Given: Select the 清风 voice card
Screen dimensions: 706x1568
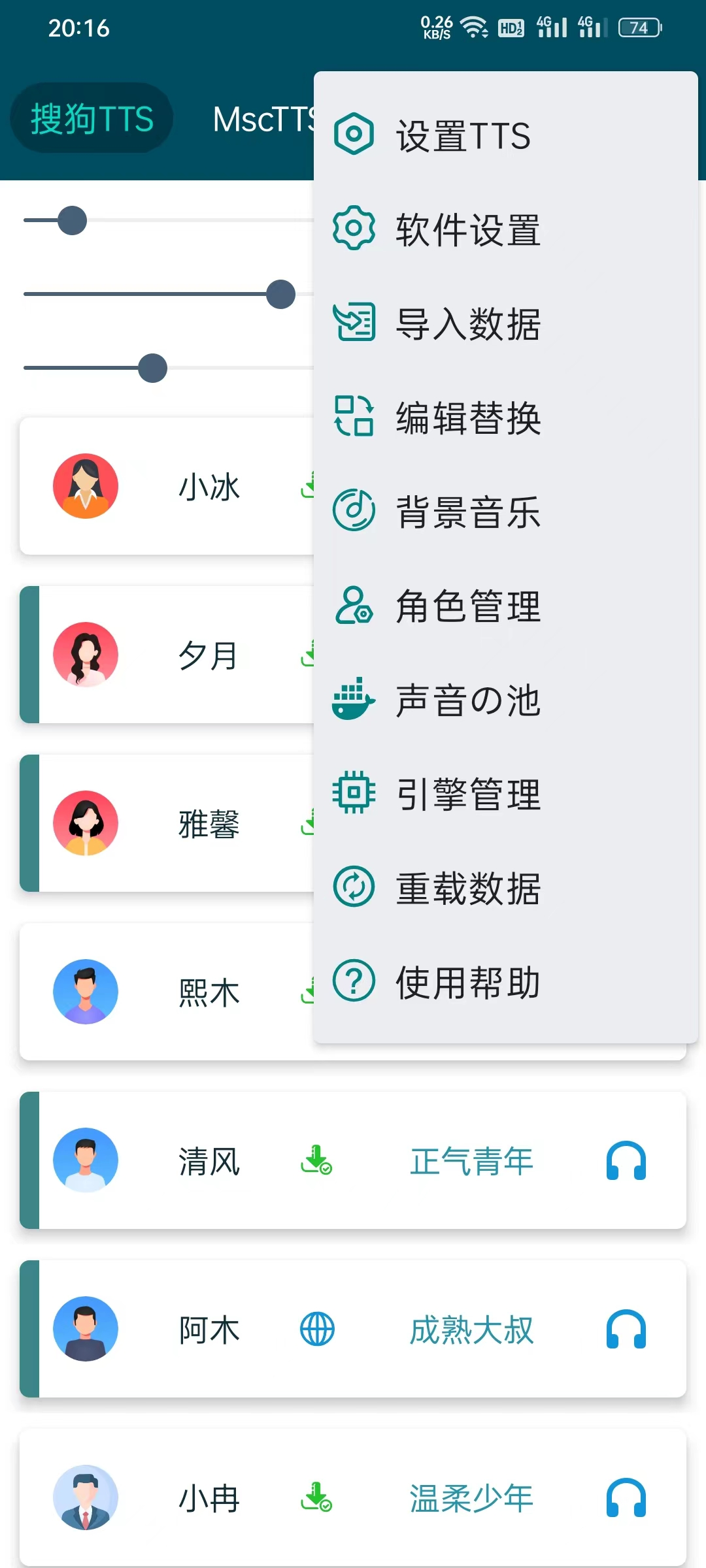Looking at the screenshot, I should [x=209, y=1161].
